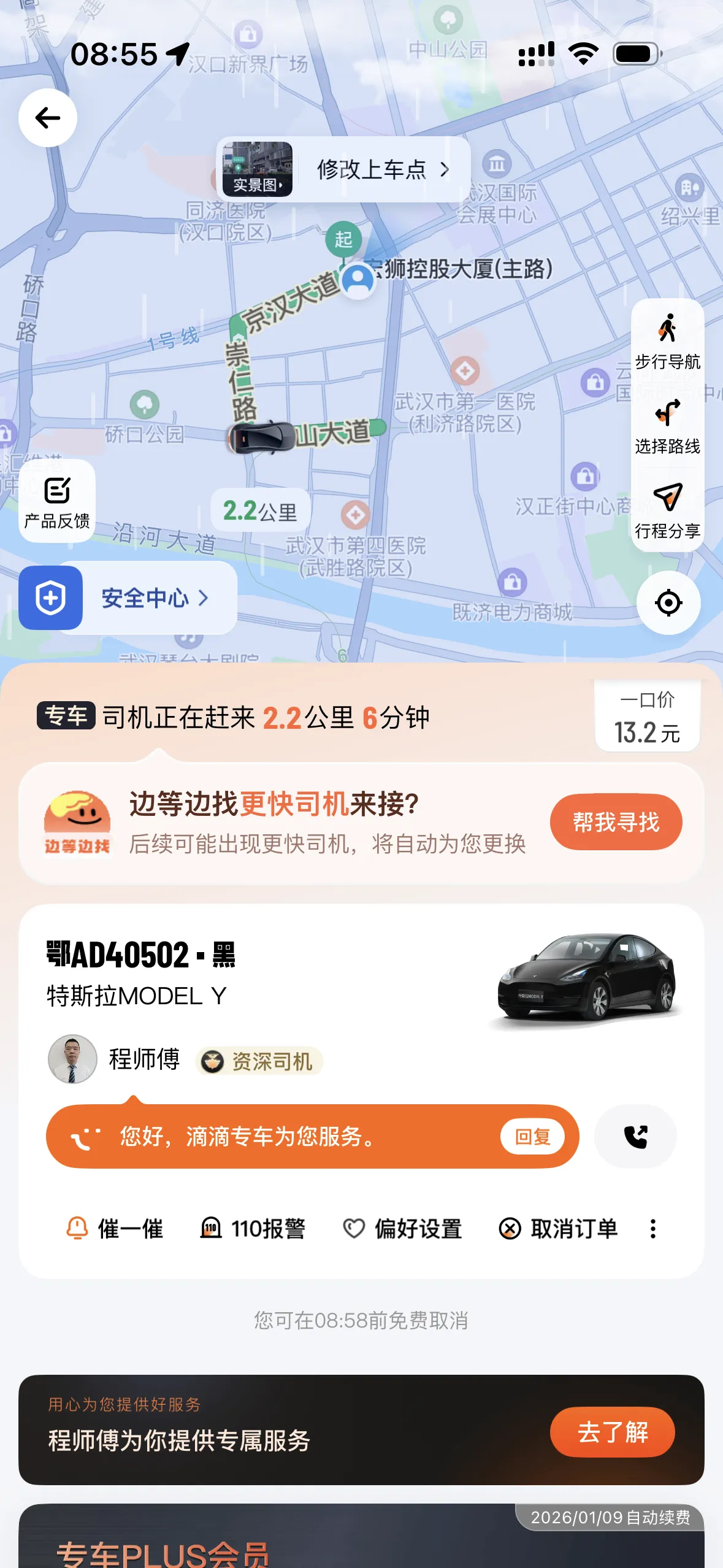Go back using the arrow button
Screen dimensions: 723x1568
[x=48, y=118]
